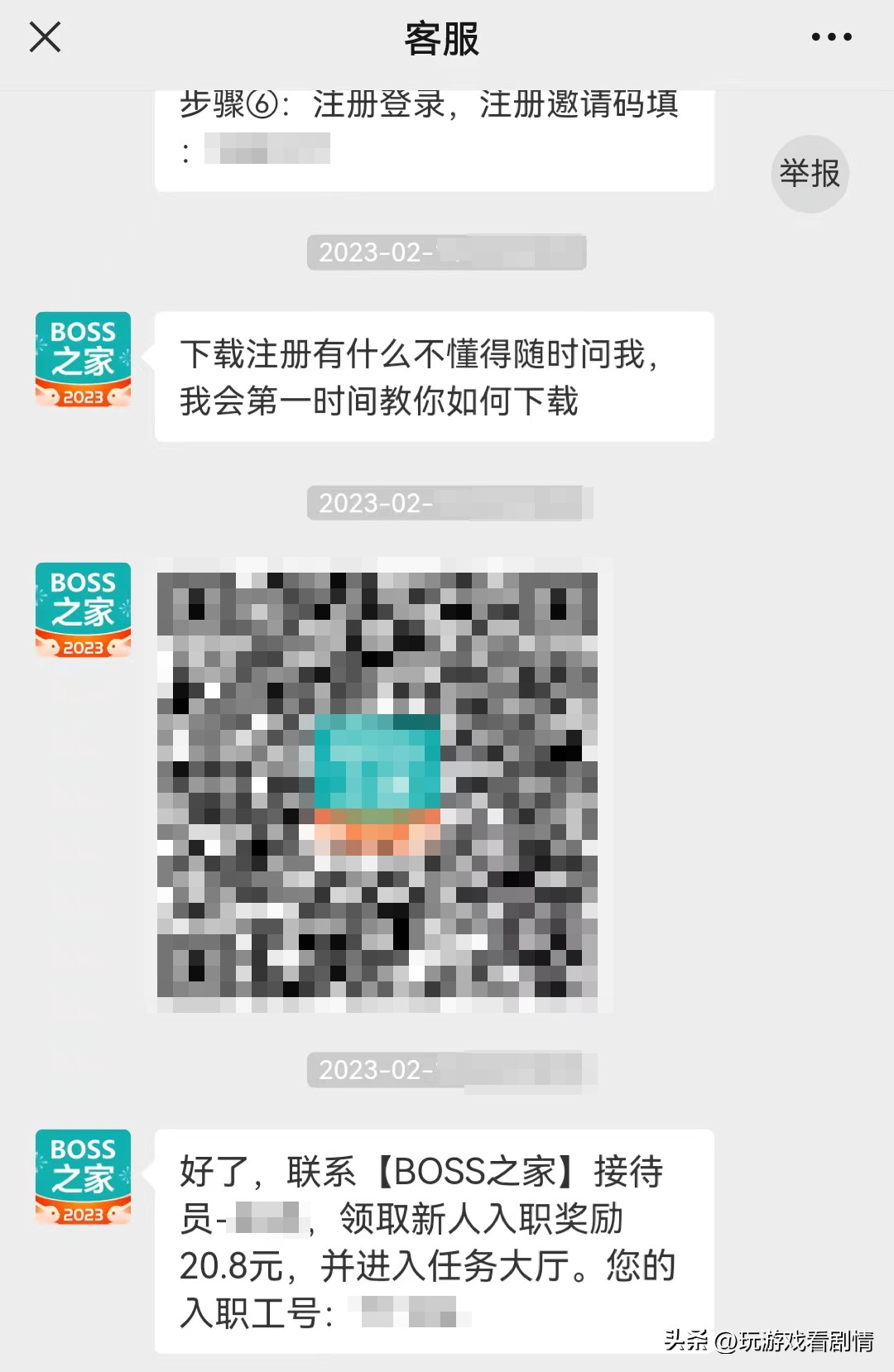Tap the BOSS之家 avatar beside the QR code image
This screenshot has height=1372, width=894.
click(83, 608)
